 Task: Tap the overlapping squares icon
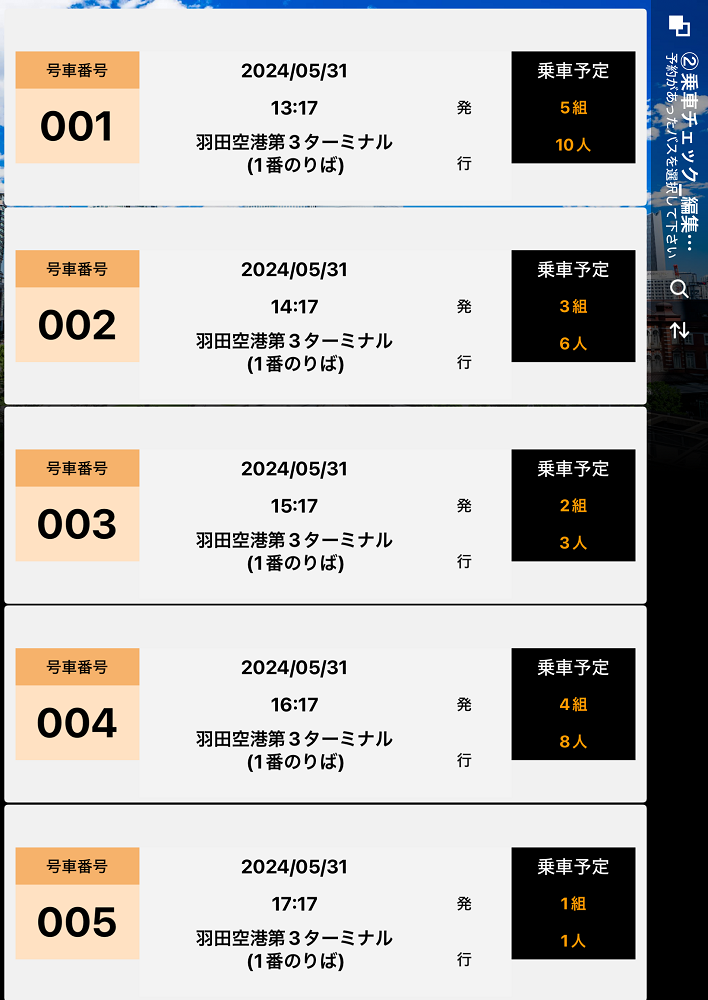(679, 26)
